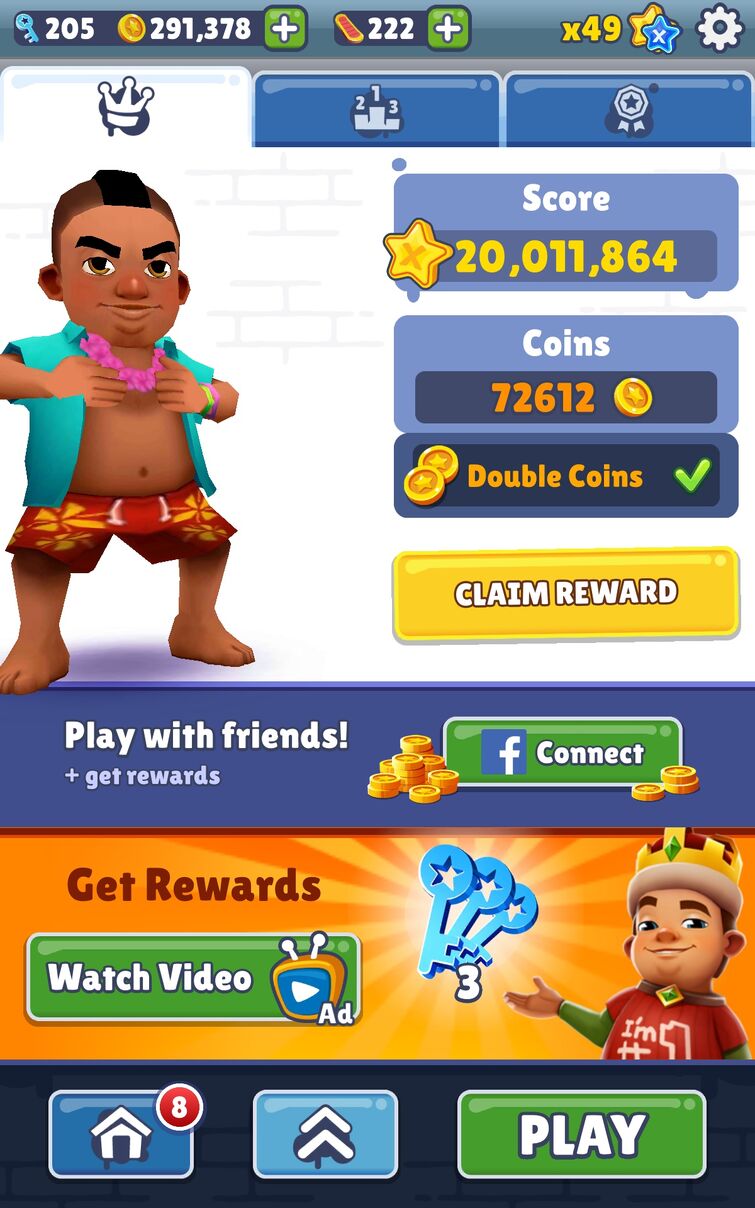Switch to the awards ribbon tab
Viewport: 755px width, 1208px height.
pos(629,110)
